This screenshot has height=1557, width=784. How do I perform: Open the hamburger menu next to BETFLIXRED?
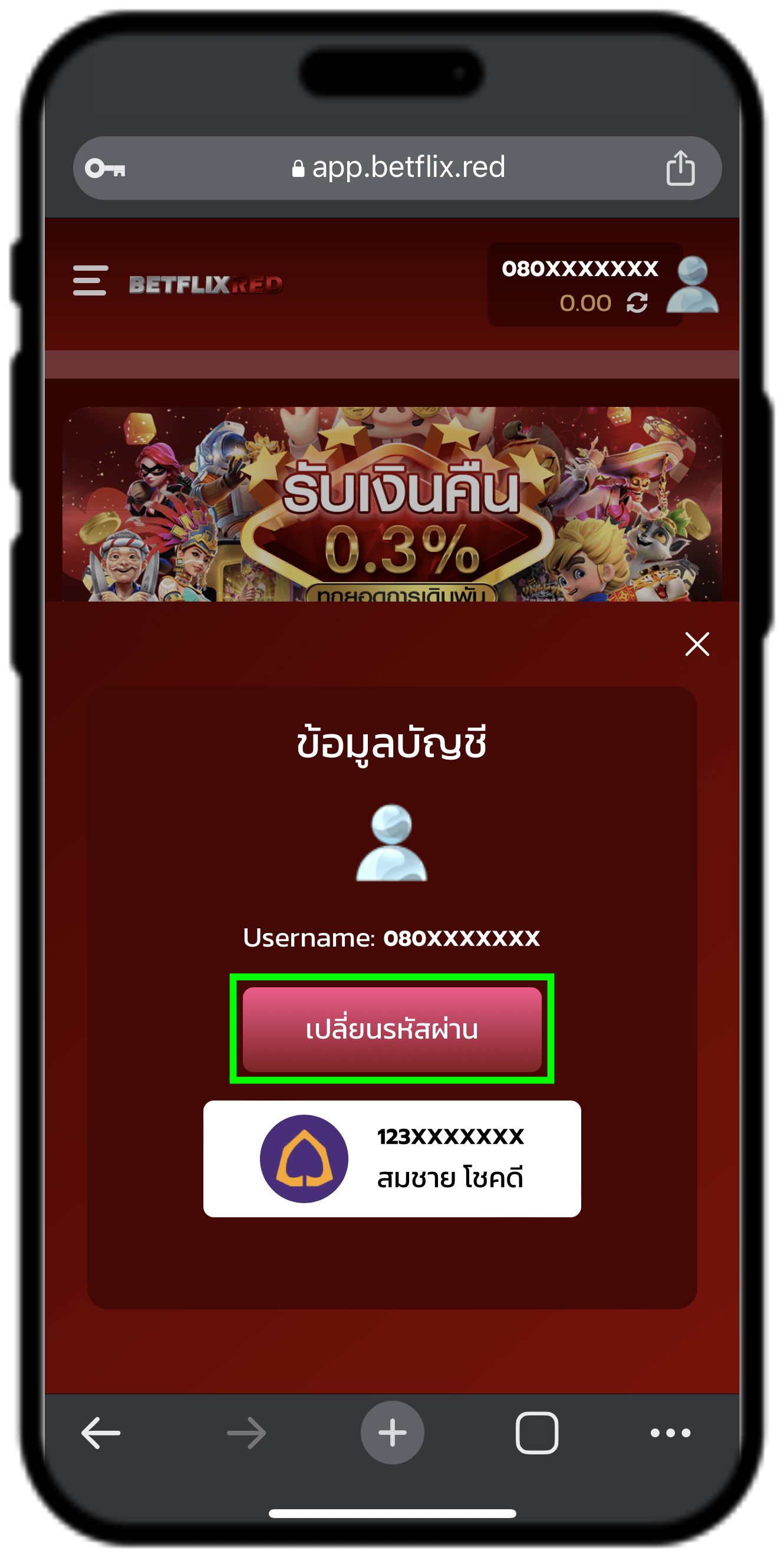[90, 281]
